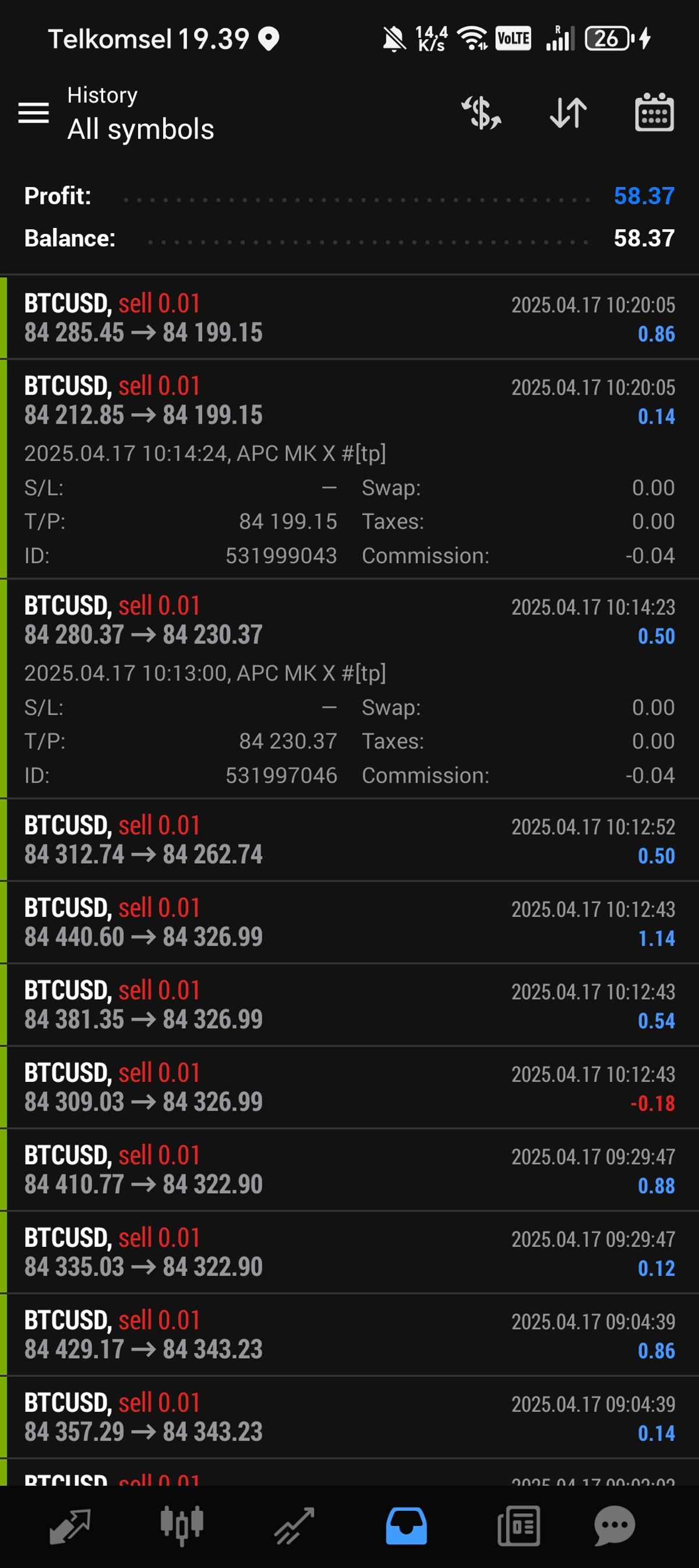699x1568 pixels.
Task: Switch to the Trade tab
Action: [x=294, y=1526]
